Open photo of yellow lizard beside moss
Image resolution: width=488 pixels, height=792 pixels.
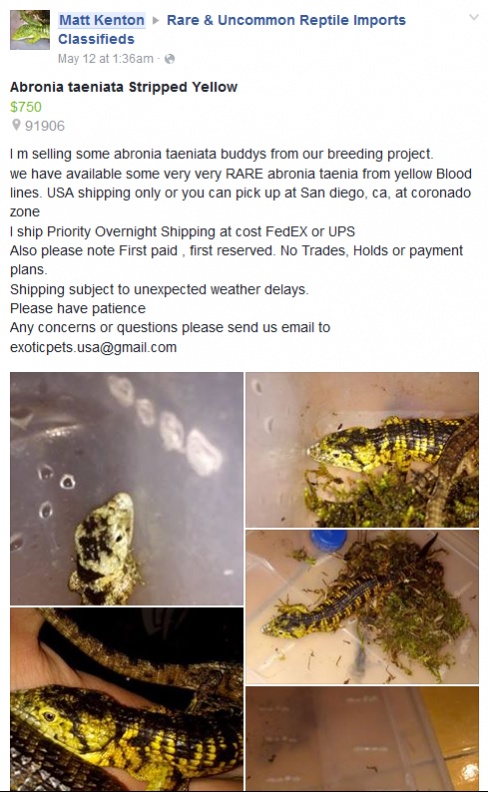coord(362,450)
